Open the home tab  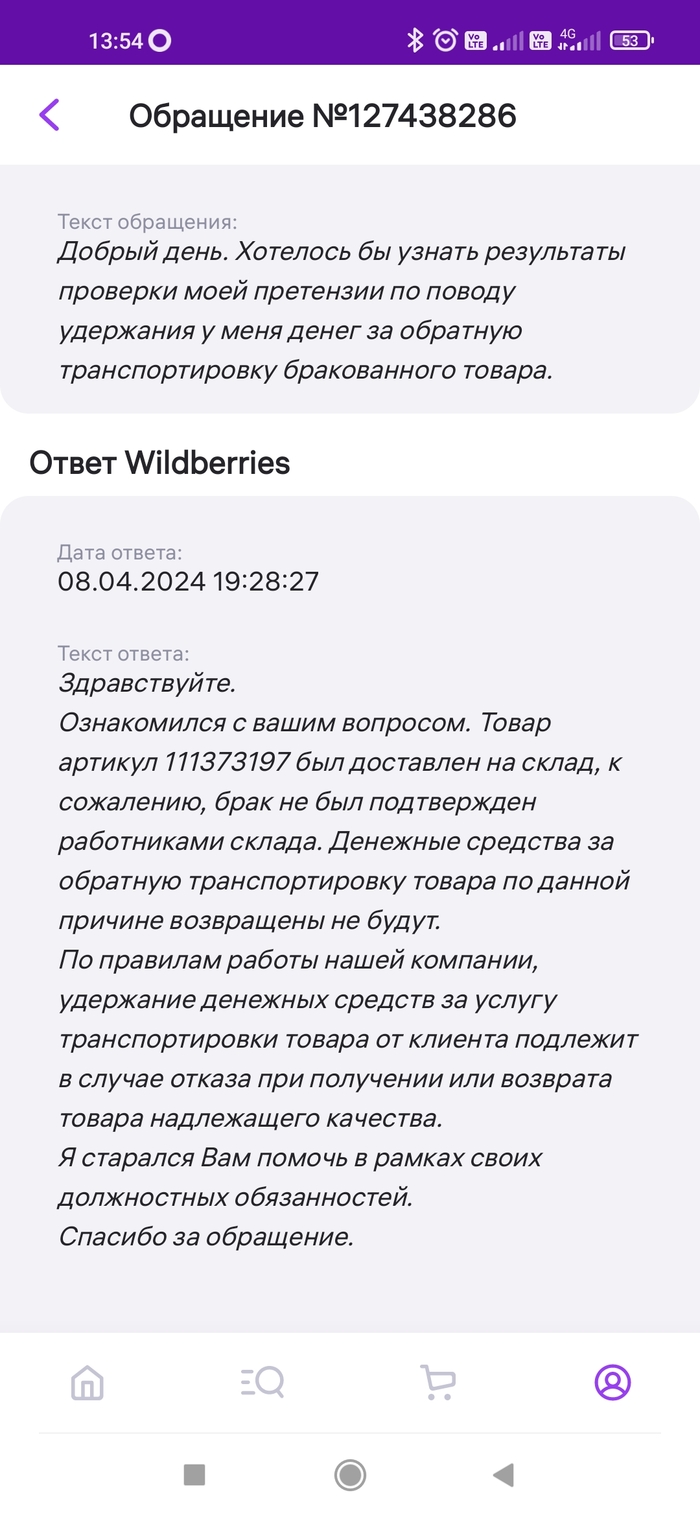pyautogui.click(x=88, y=1383)
